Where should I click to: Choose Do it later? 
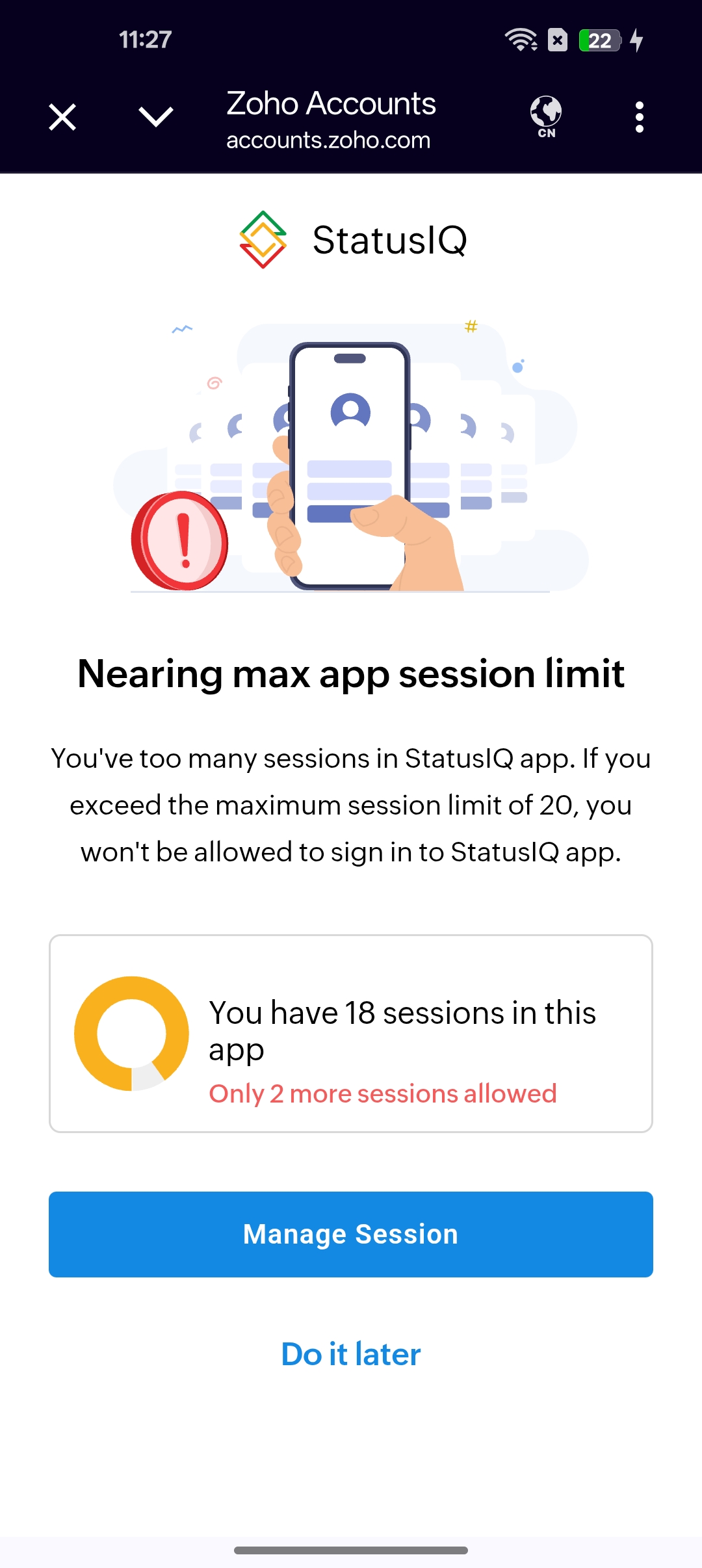pos(351,1354)
